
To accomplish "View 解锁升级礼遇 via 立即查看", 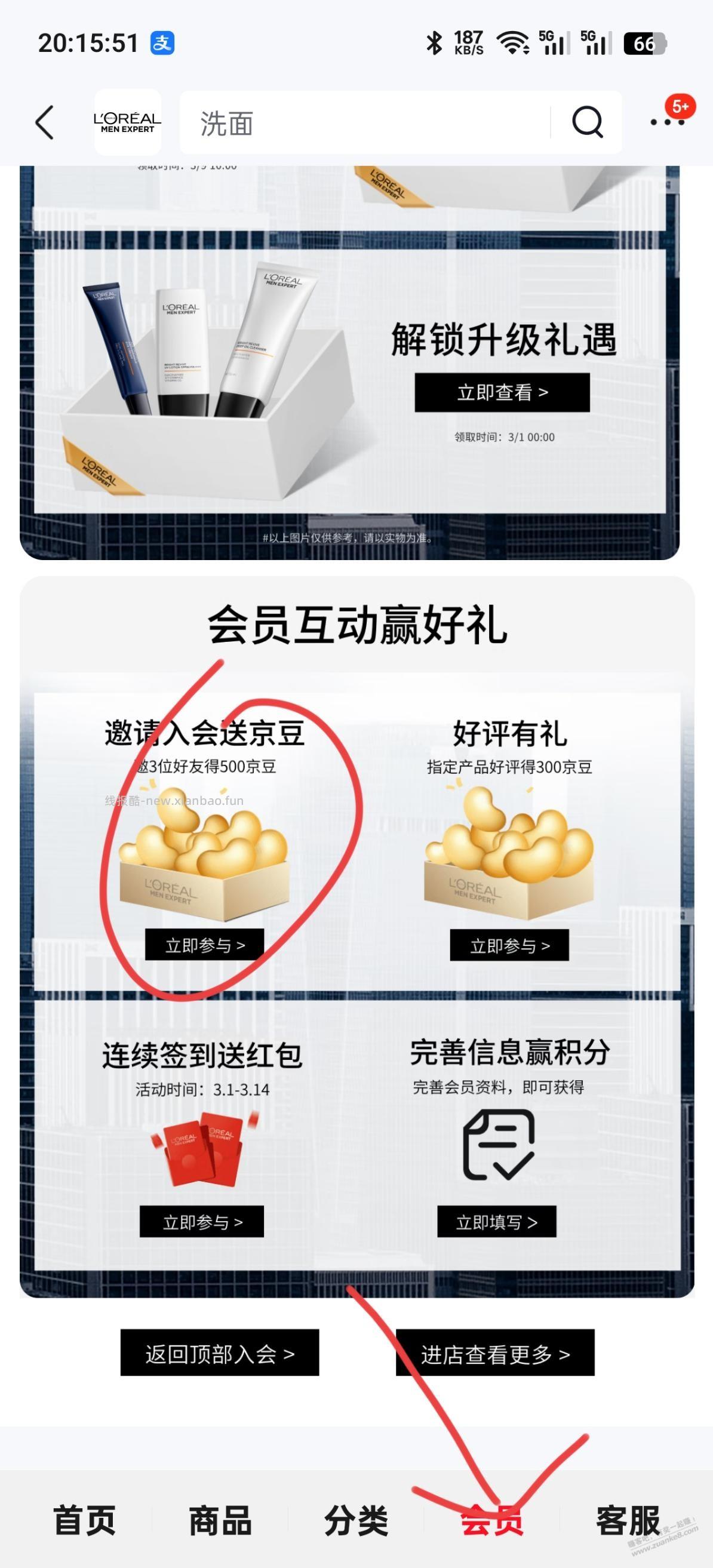I will pyautogui.click(x=502, y=393).
